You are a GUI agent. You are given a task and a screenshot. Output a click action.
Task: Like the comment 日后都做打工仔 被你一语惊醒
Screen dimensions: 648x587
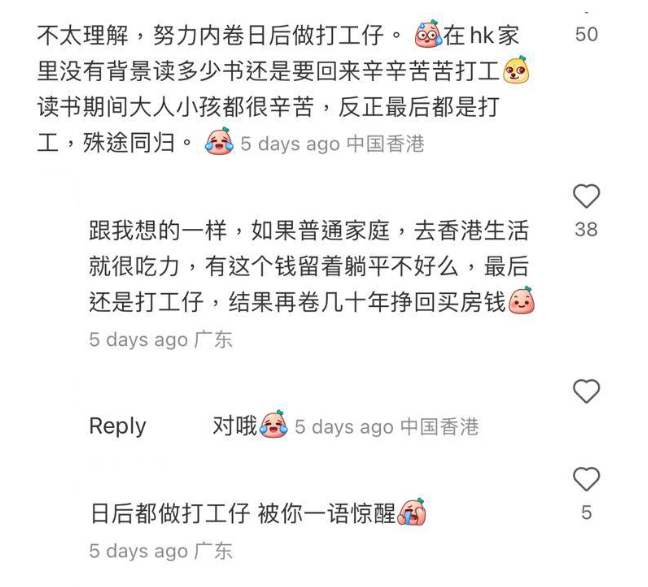pyautogui.click(x=586, y=479)
